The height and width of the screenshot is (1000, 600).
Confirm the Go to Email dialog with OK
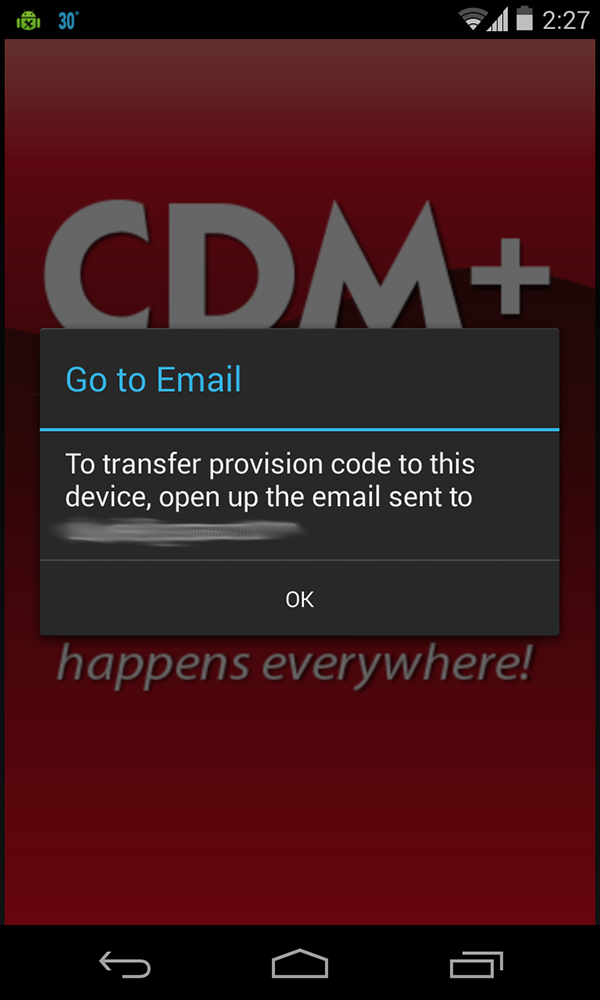(299, 599)
